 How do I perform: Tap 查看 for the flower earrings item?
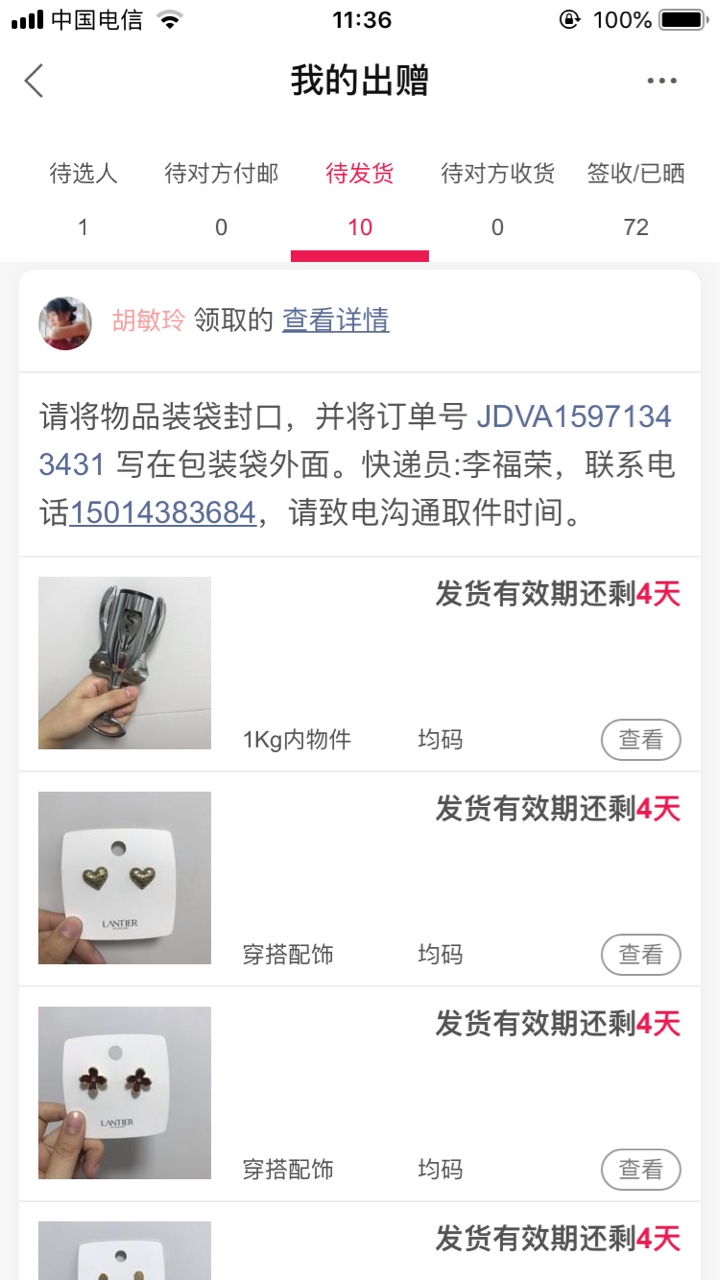pyautogui.click(x=640, y=1169)
